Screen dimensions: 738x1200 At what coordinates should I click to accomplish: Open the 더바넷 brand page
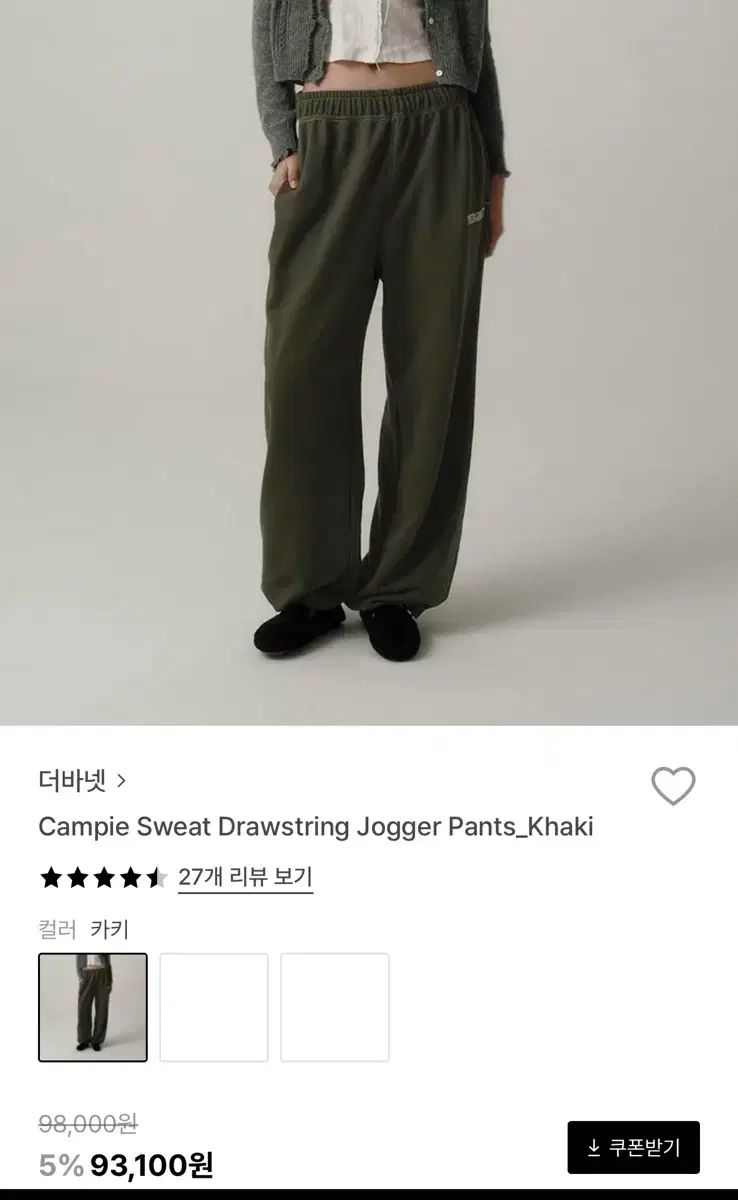tap(82, 781)
